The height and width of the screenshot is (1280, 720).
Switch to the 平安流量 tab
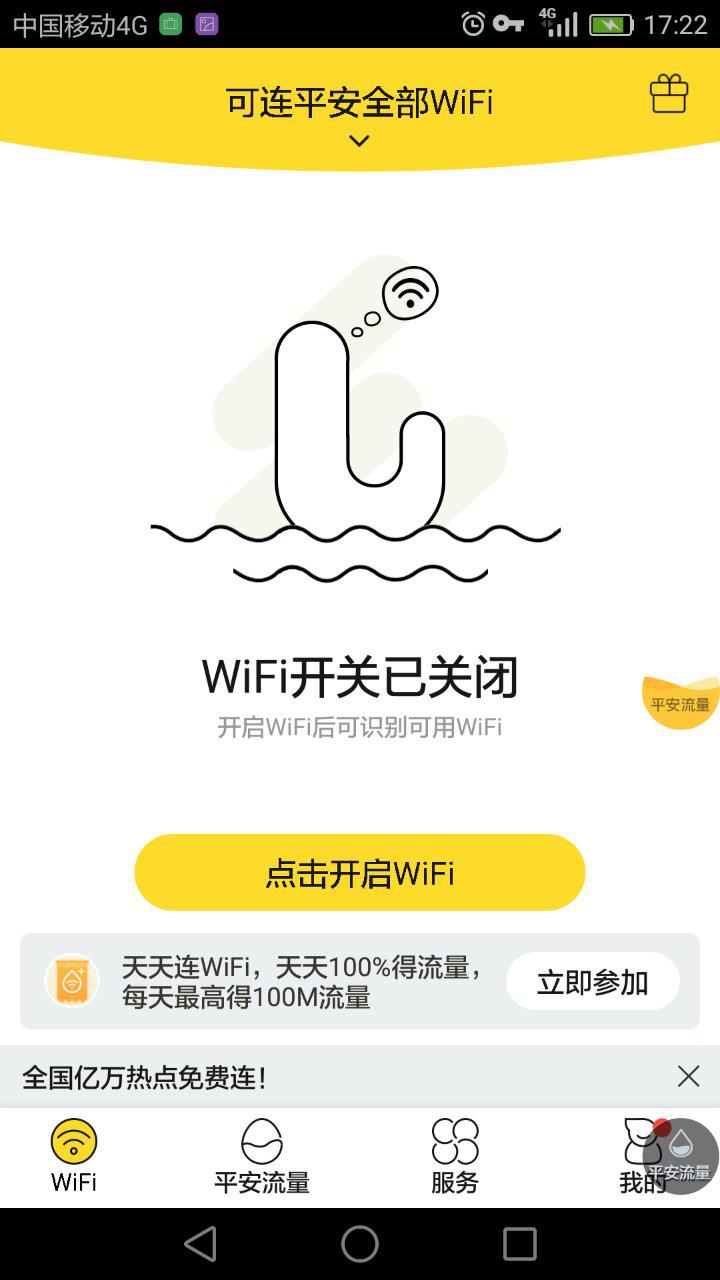point(262,1156)
